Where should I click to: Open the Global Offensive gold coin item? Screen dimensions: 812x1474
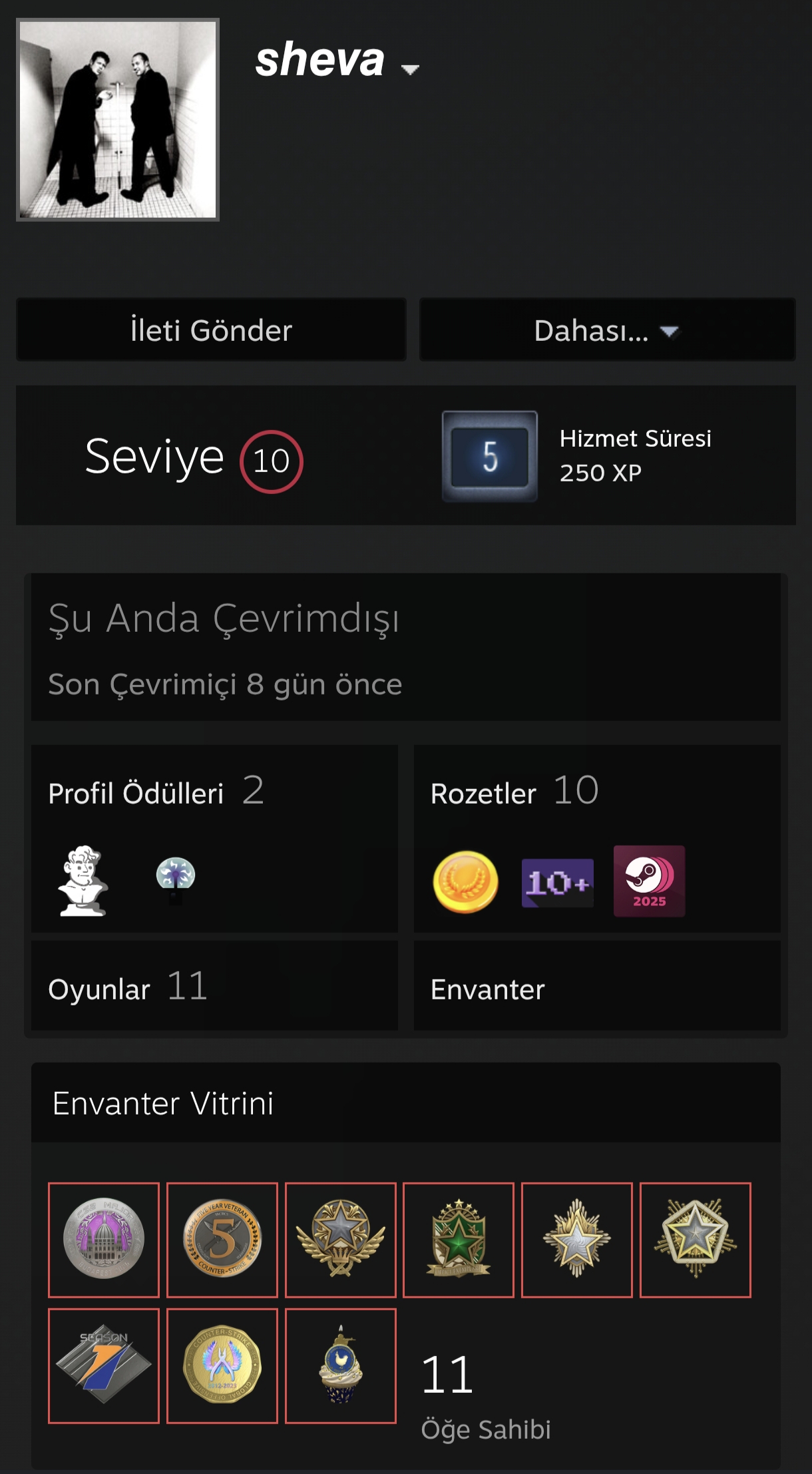222,1365
